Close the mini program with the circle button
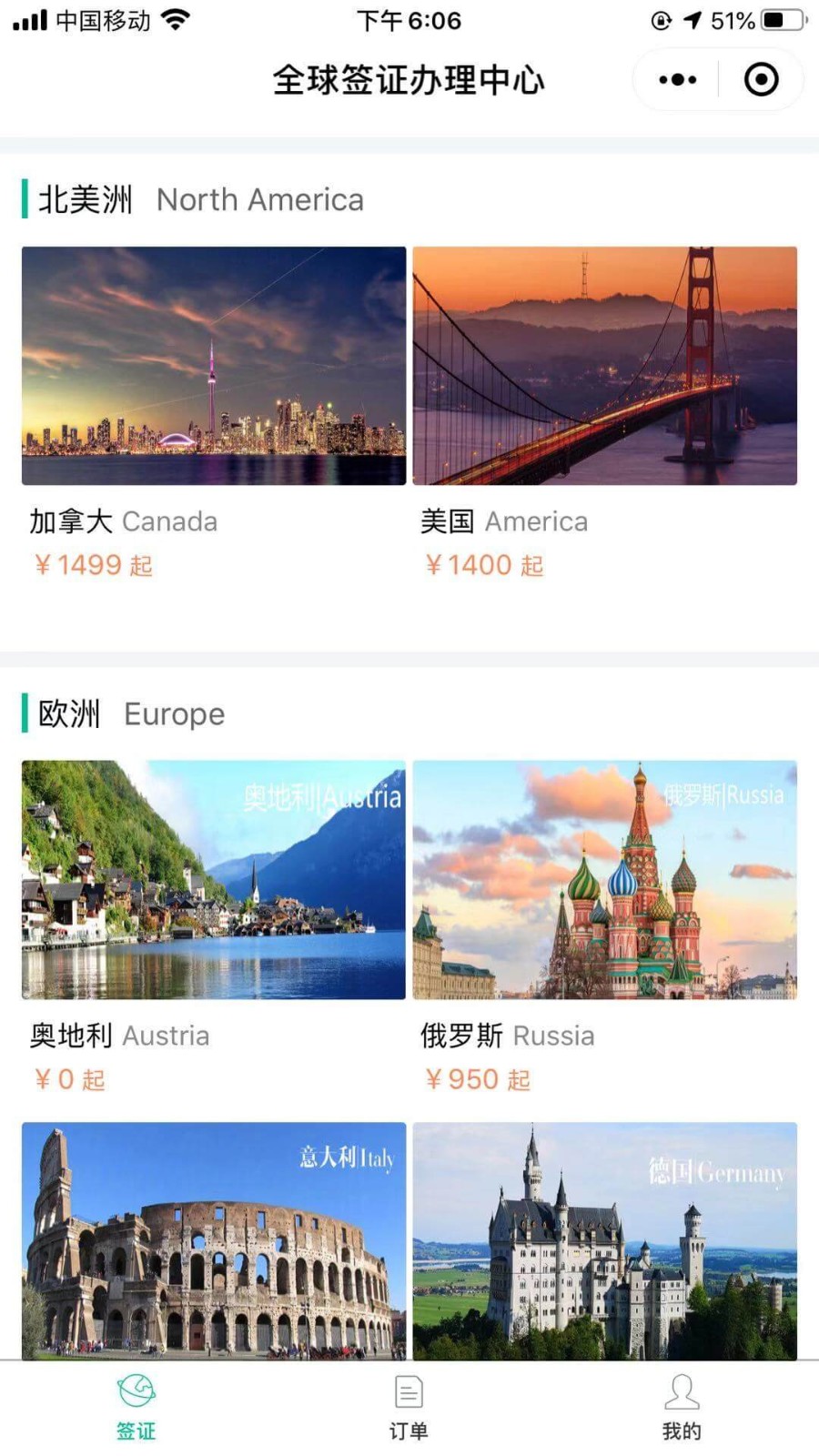 point(761,80)
